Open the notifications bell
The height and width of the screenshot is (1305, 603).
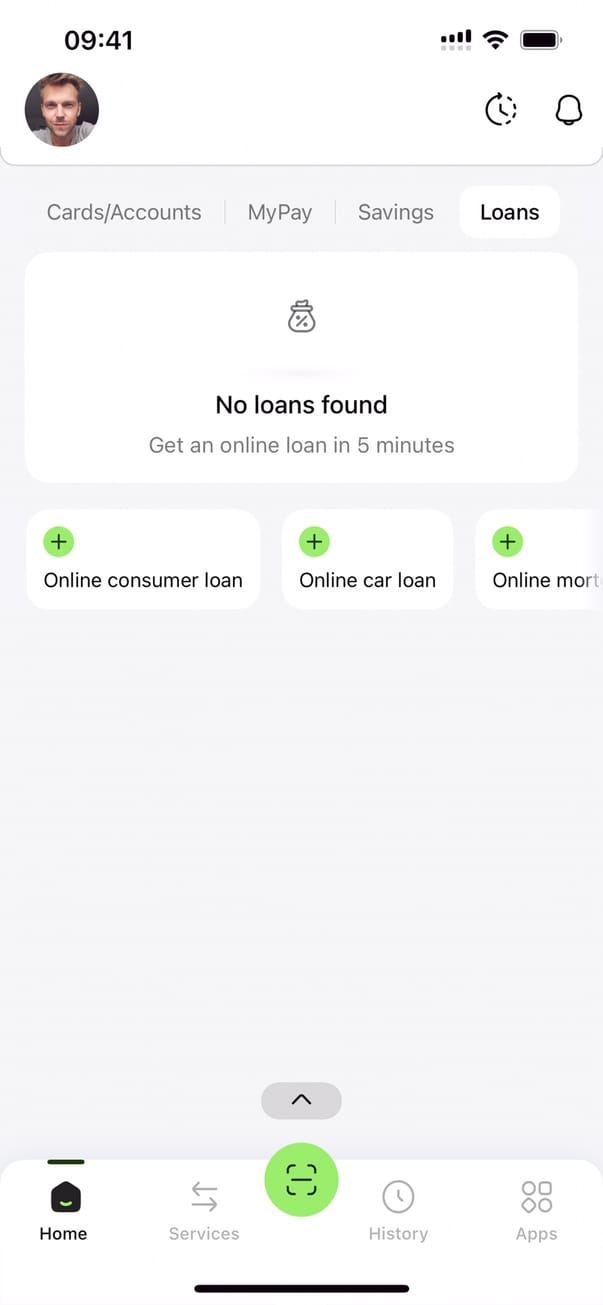coord(568,110)
